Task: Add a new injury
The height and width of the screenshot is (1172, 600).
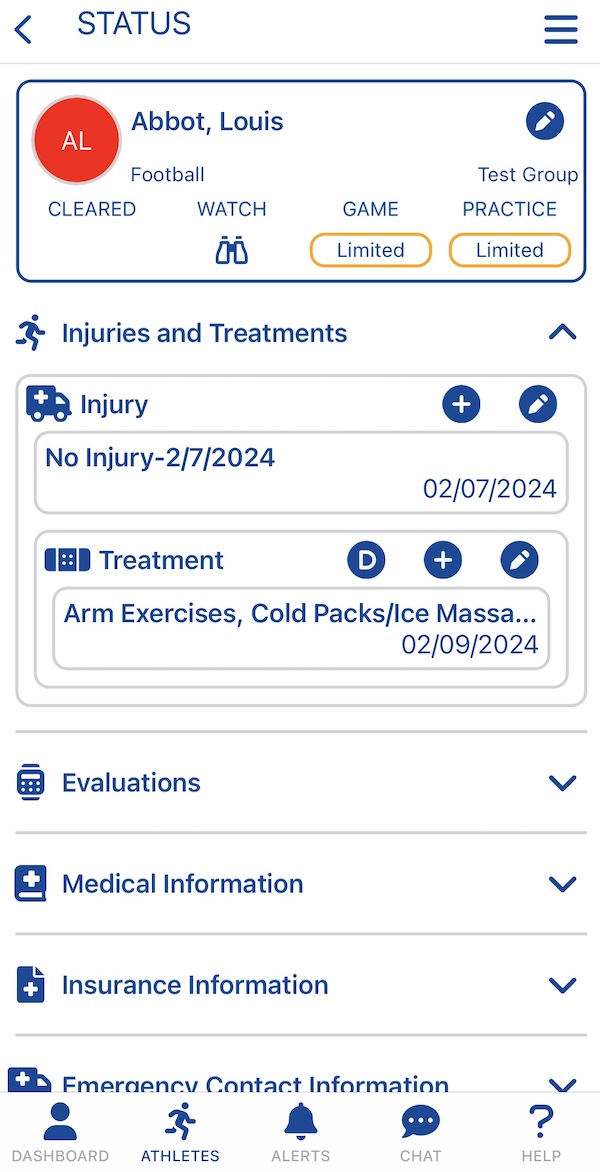Action: click(462, 404)
